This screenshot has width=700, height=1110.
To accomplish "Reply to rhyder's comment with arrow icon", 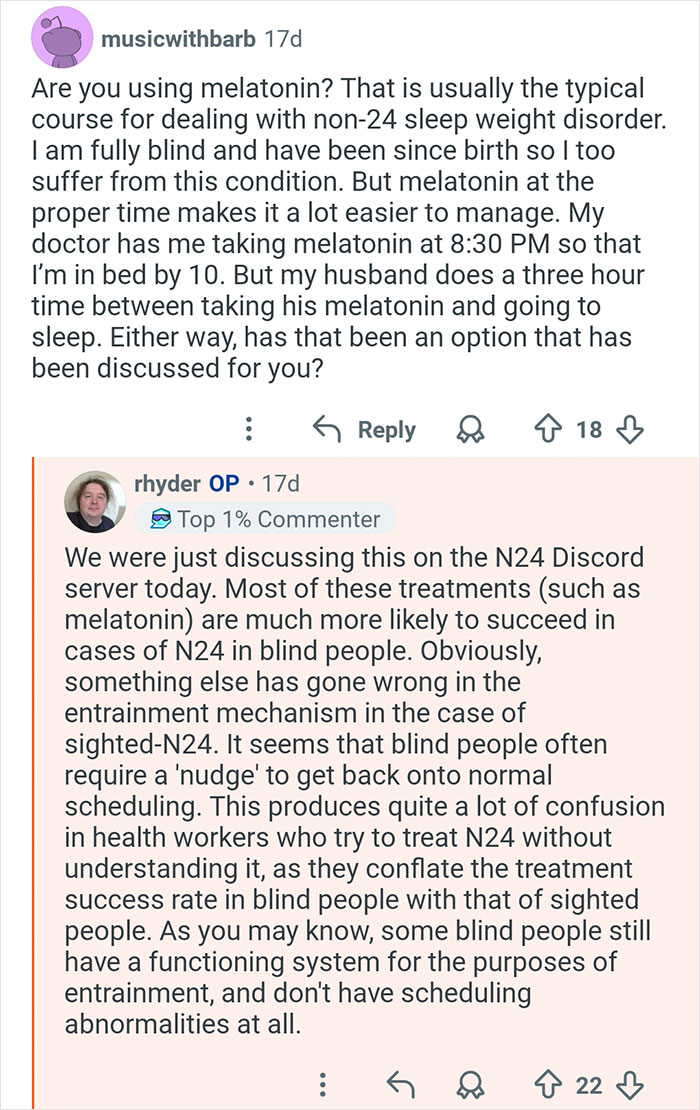I will point(399,1084).
